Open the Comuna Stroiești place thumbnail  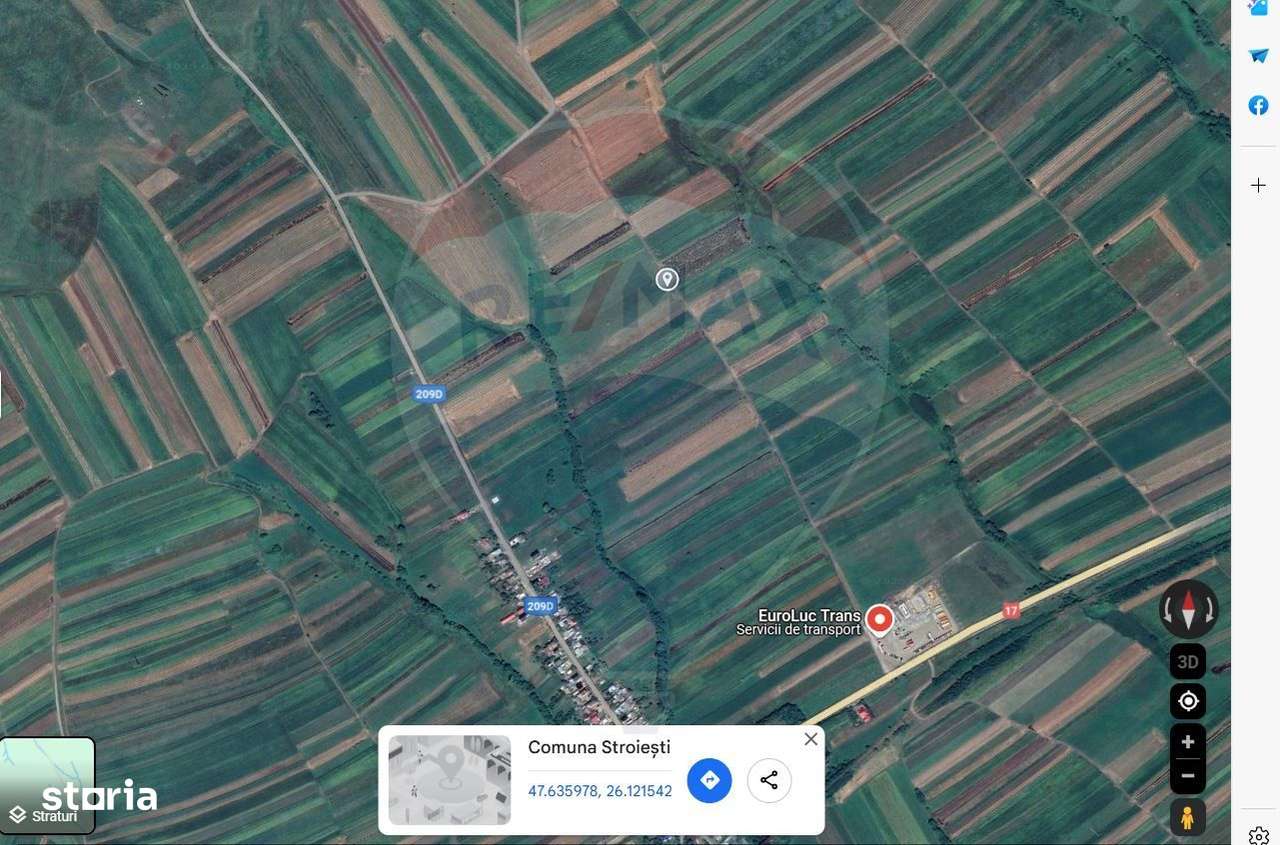tap(449, 780)
